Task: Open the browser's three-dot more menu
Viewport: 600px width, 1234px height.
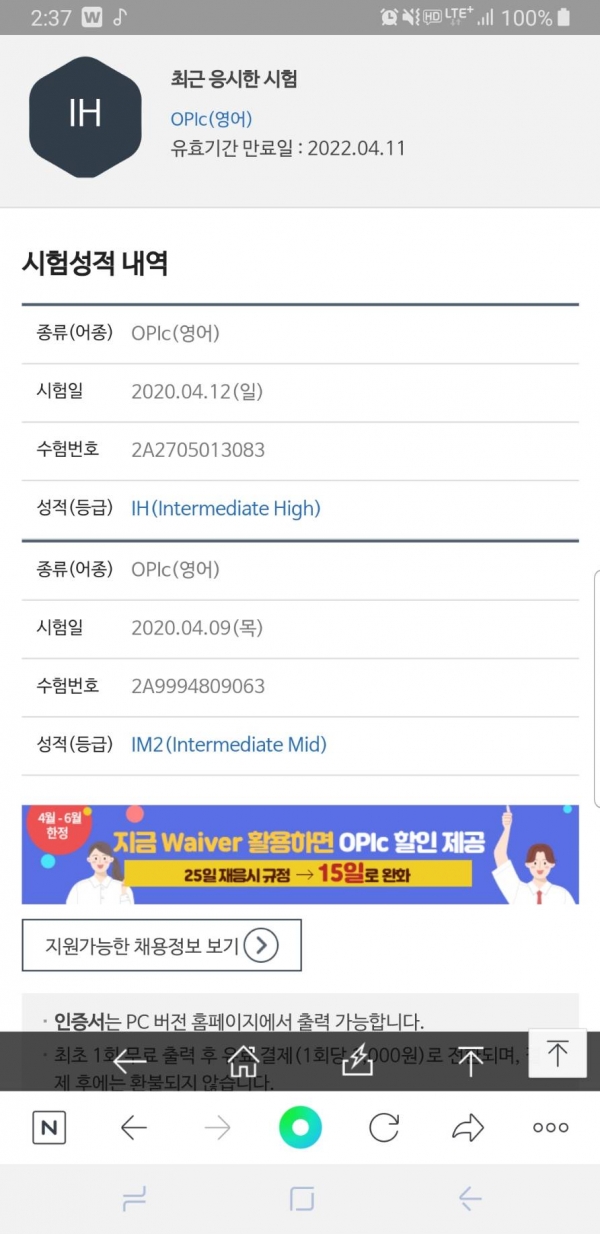Action: pyautogui.click(x=550, y=1128)
